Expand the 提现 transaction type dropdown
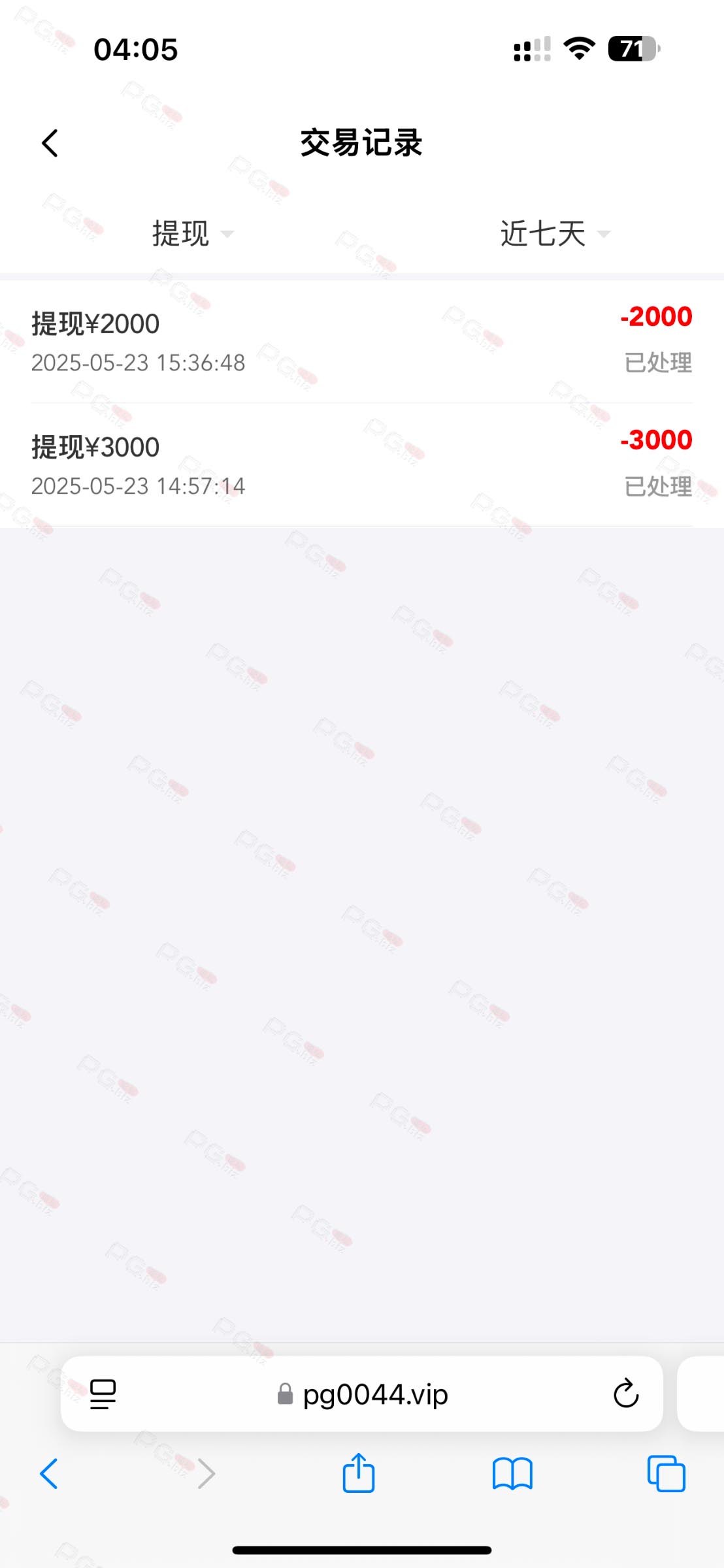Image resolution: width=724 pixels, height=1568 pixels. point(193,234)
